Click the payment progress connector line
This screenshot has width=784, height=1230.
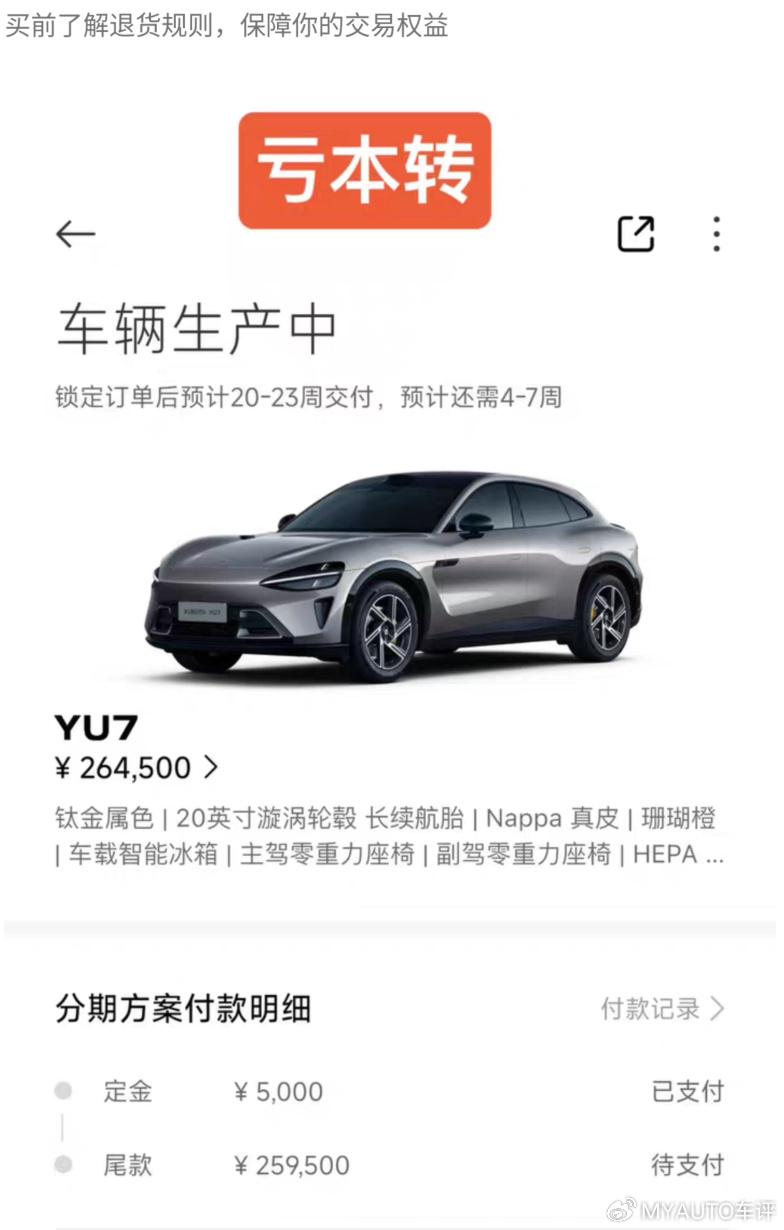coord(62,1128)
